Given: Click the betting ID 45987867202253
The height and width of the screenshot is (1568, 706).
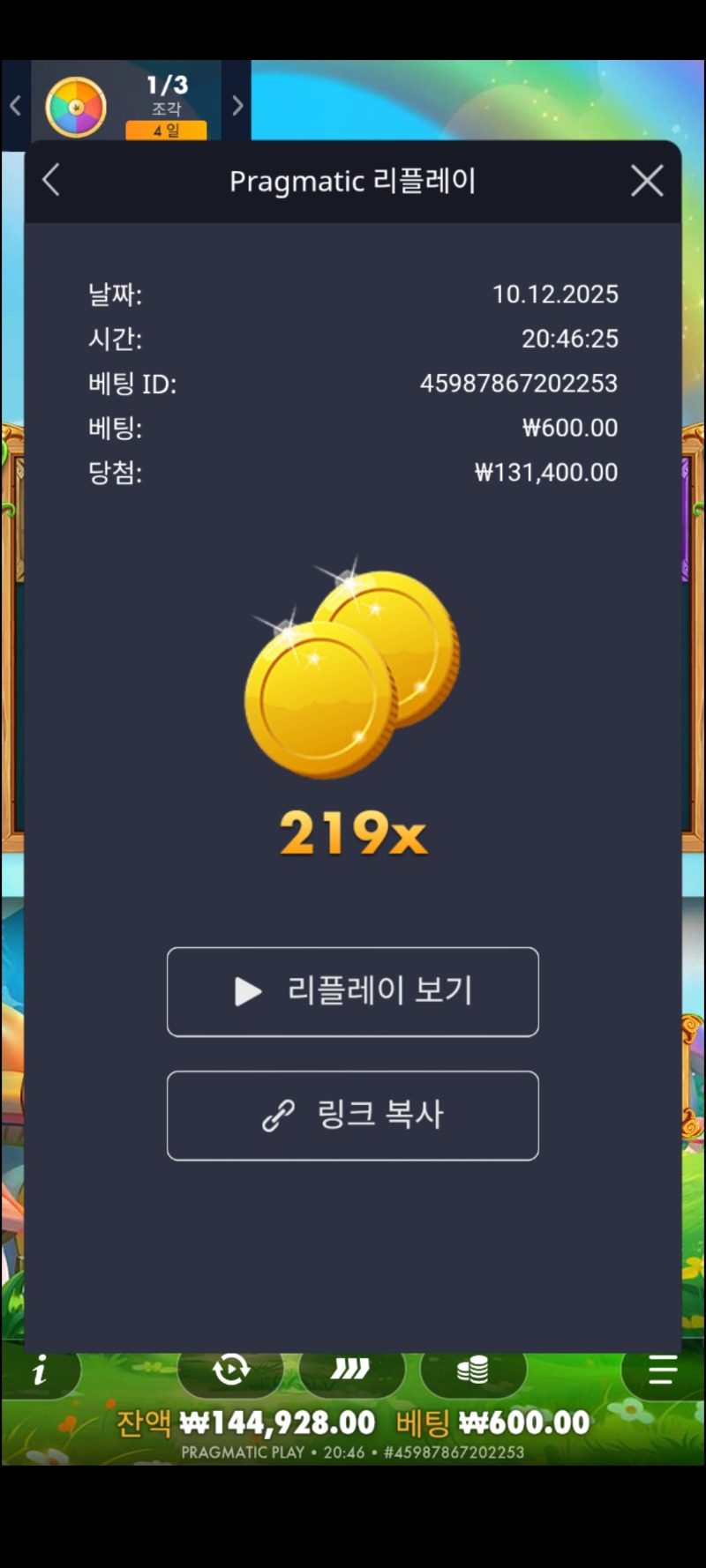Looking at the screenshot, I should (x=521, y=384).
